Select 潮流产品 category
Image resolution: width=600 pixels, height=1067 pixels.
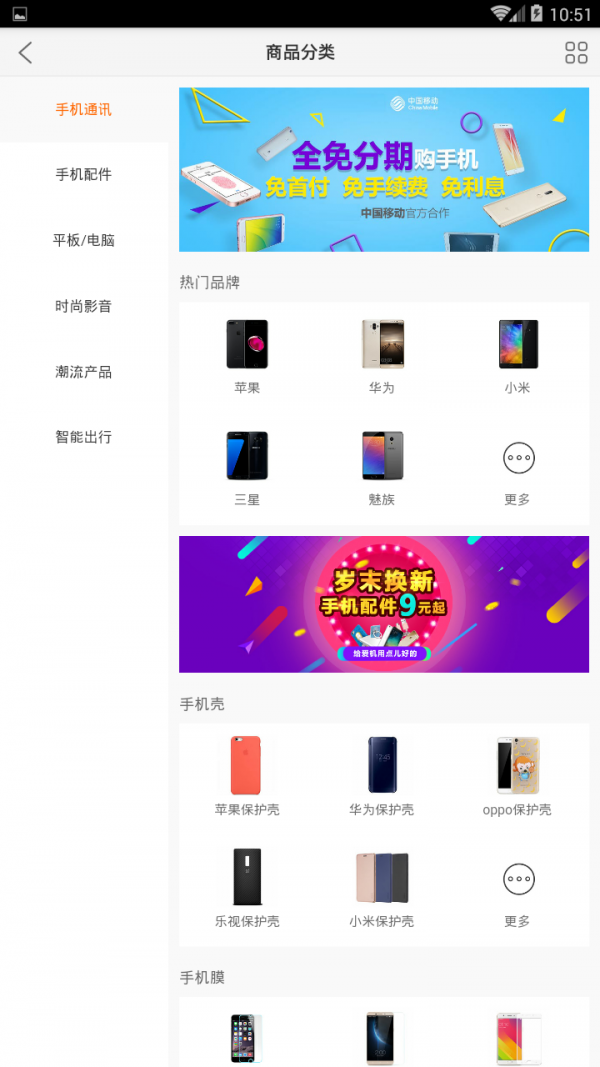pos(84,372)
